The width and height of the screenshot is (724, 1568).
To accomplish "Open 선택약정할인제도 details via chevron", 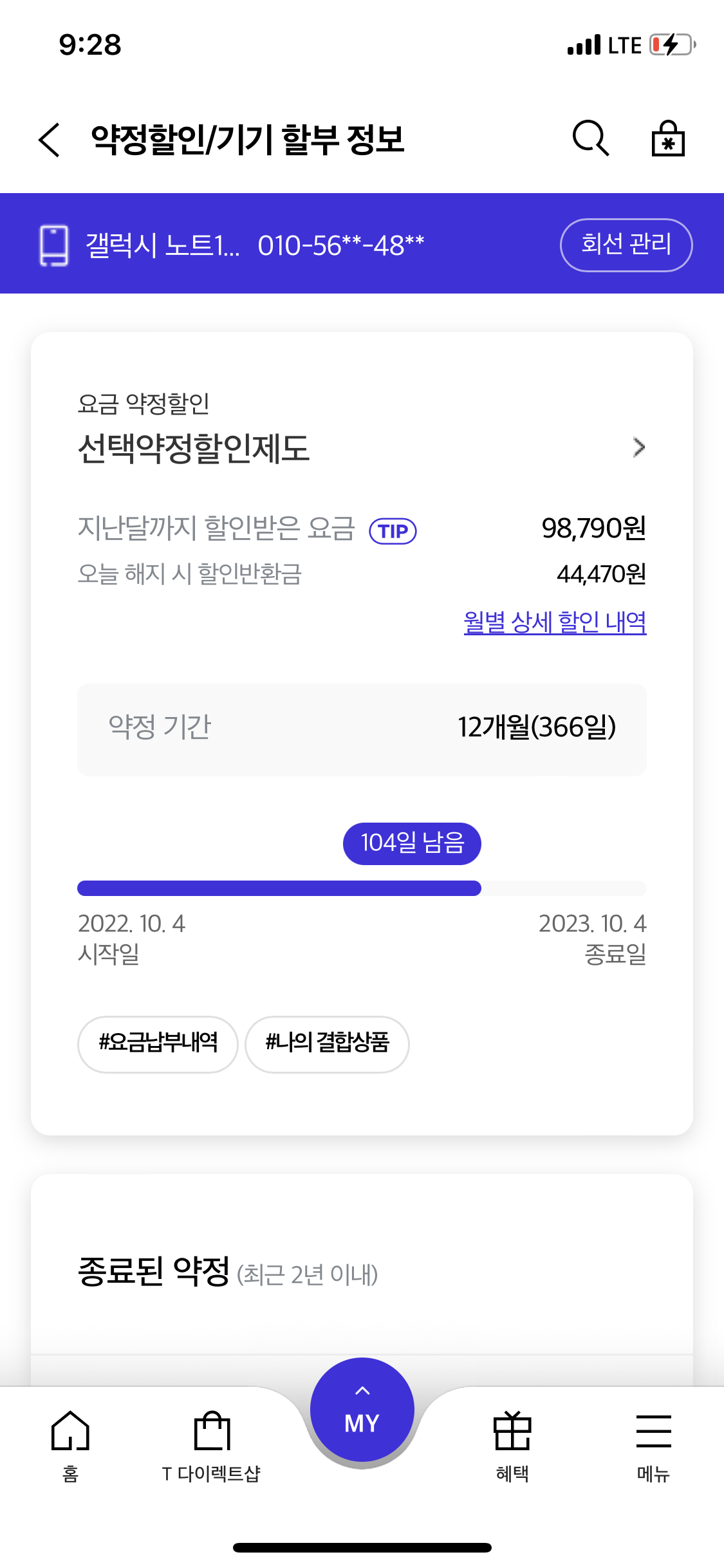I will point(638,447).
